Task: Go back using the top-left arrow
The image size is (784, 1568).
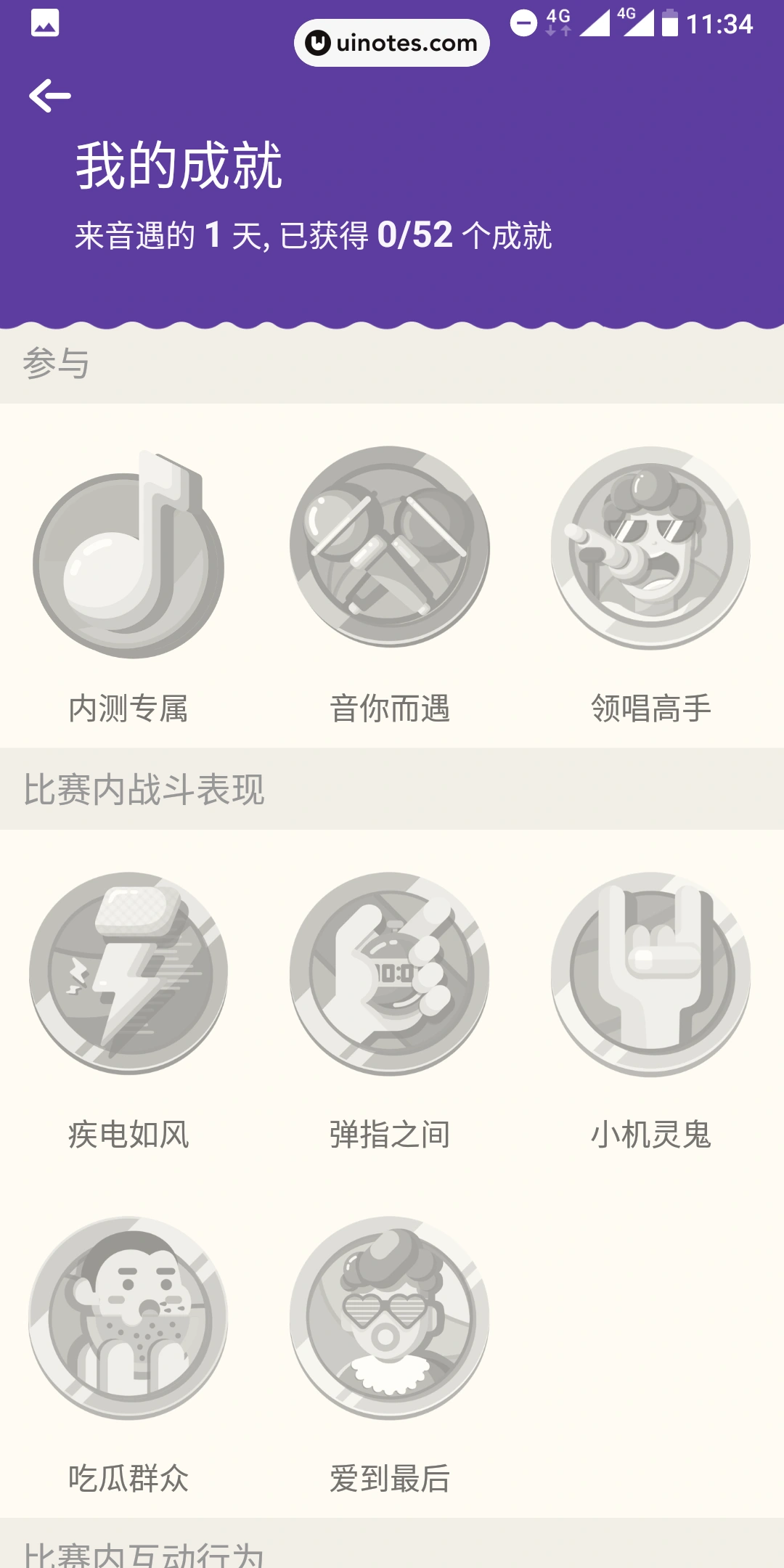Action: [x=49, y=96]
